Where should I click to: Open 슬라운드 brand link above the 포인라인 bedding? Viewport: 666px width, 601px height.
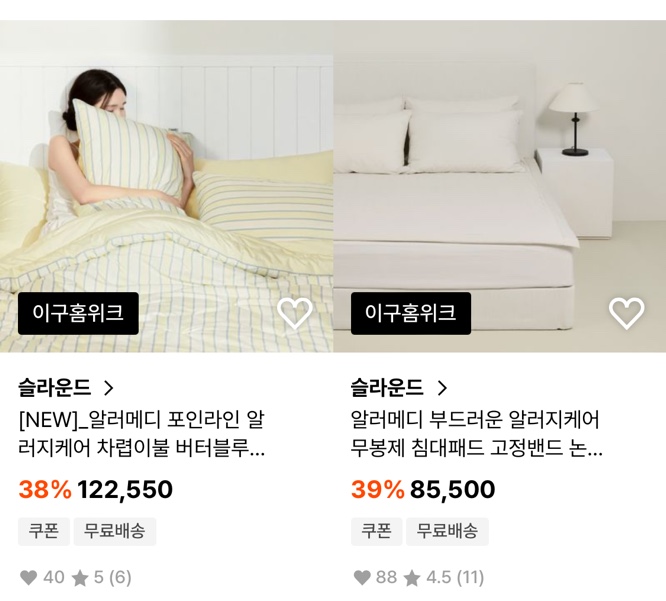coord(66,387)
